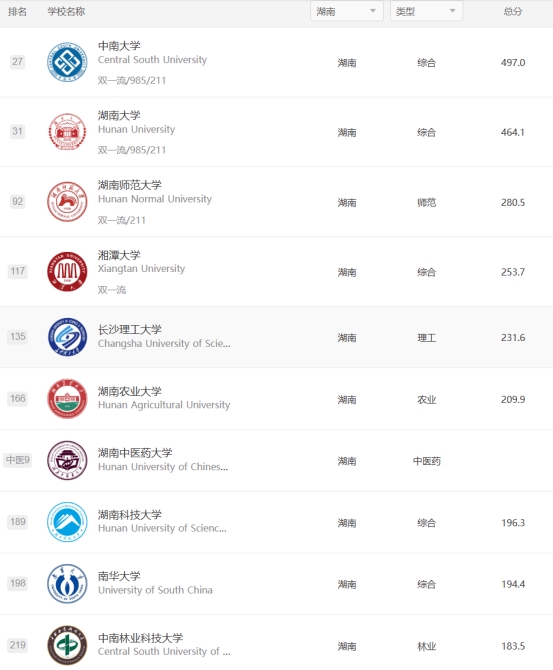Expand the 类型 type dropdown
Image resolution: width=553 pixels, height=670 pixels.
[x=426, y=11]
